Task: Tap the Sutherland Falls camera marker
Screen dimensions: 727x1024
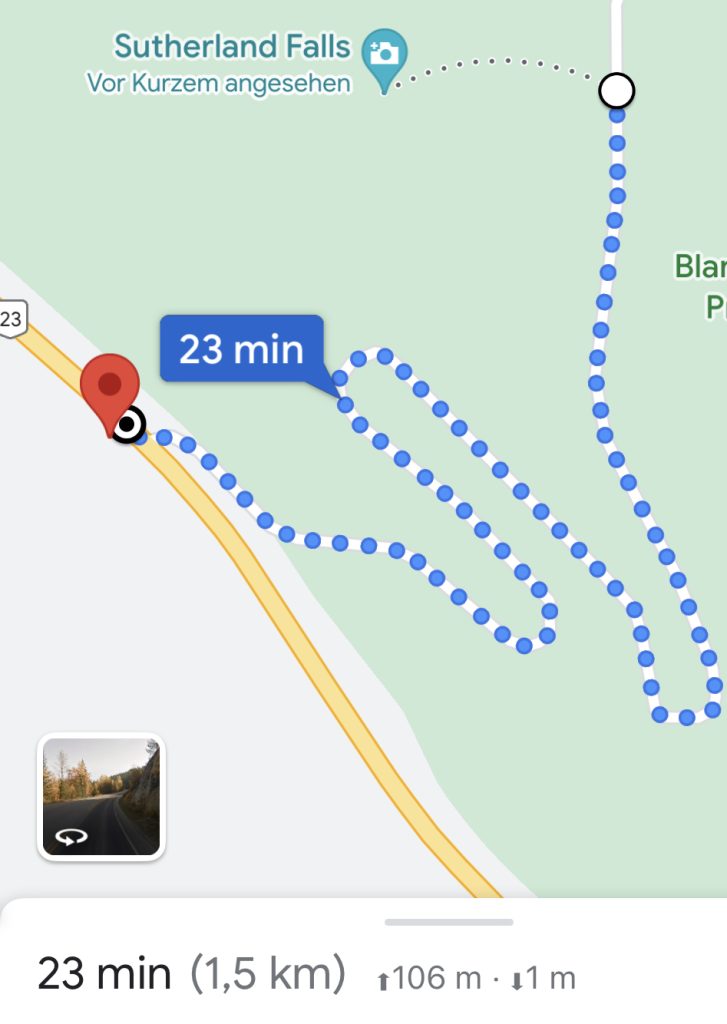Action: (384, 56)
